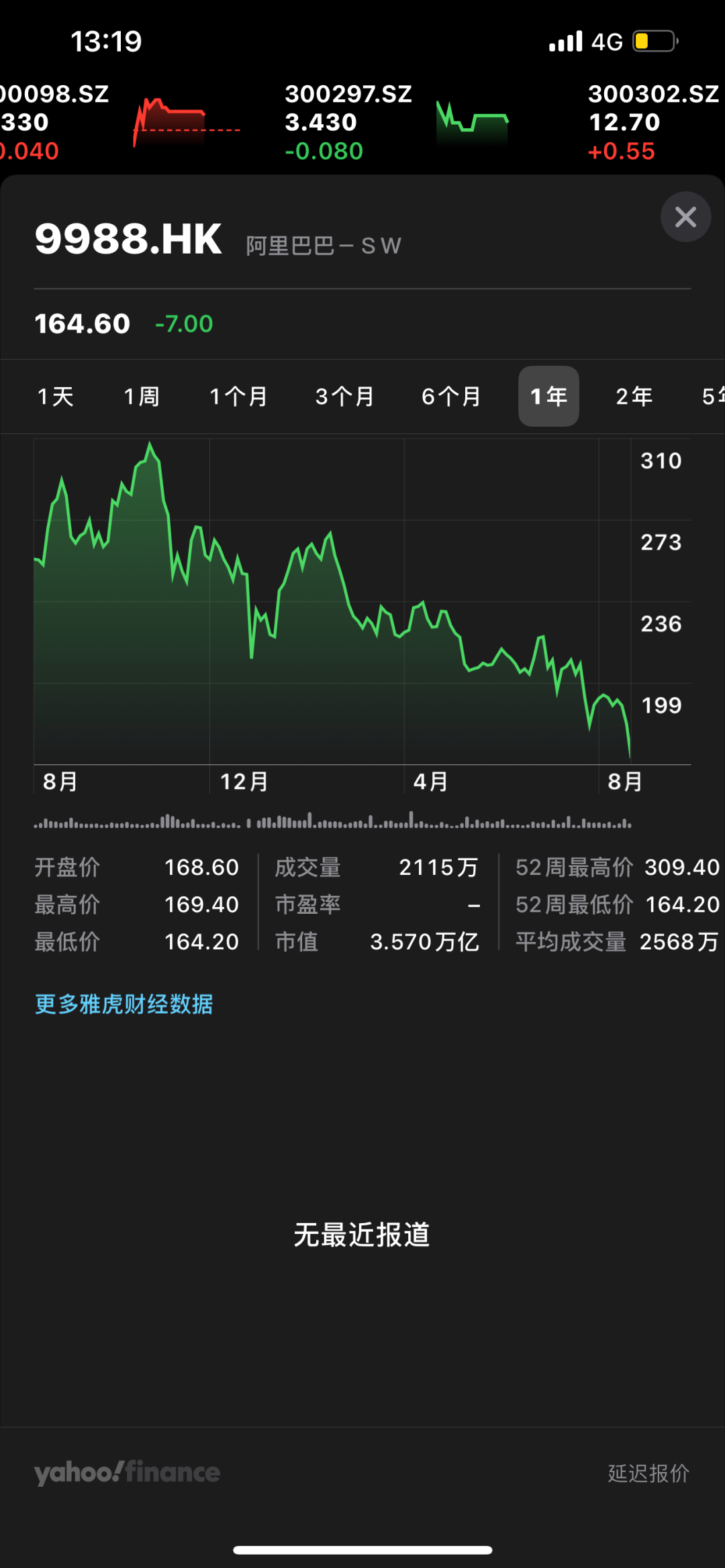Show the 1个月 chart range
The image size is (725, 1568).
click(238, 397)
